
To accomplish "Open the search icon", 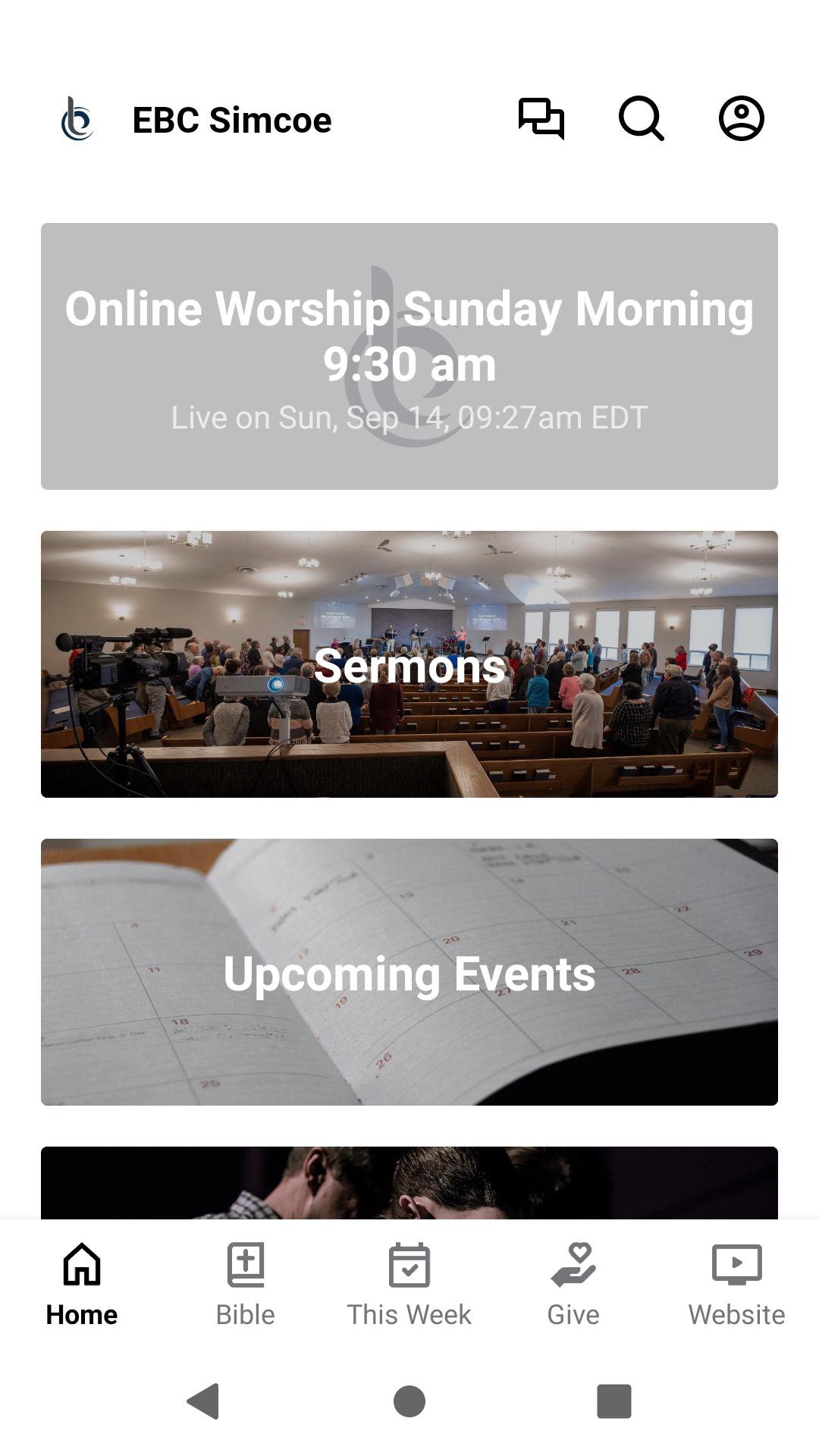I will [642, 119].
